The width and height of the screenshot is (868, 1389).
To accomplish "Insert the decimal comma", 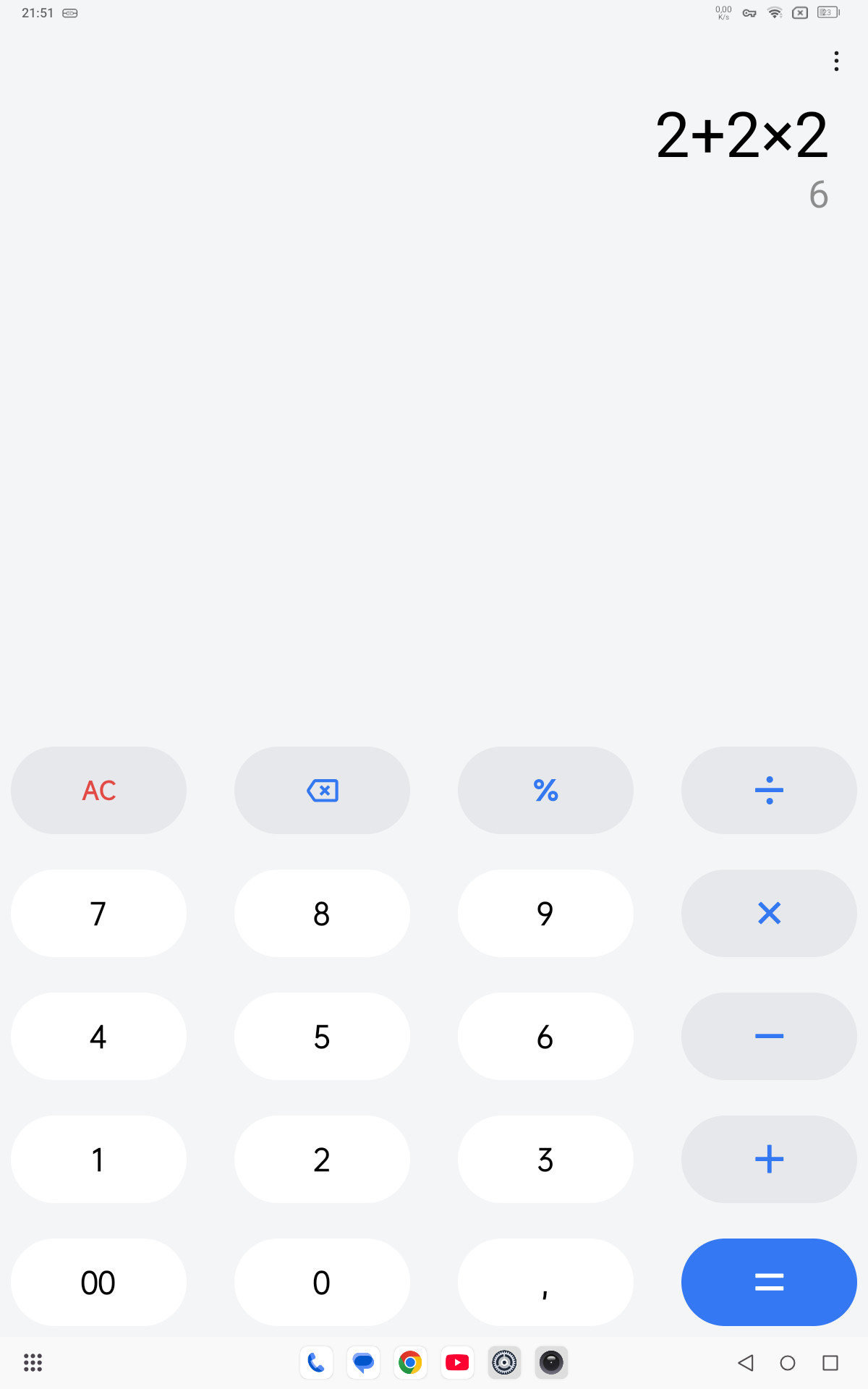I will coord(545,1282).
